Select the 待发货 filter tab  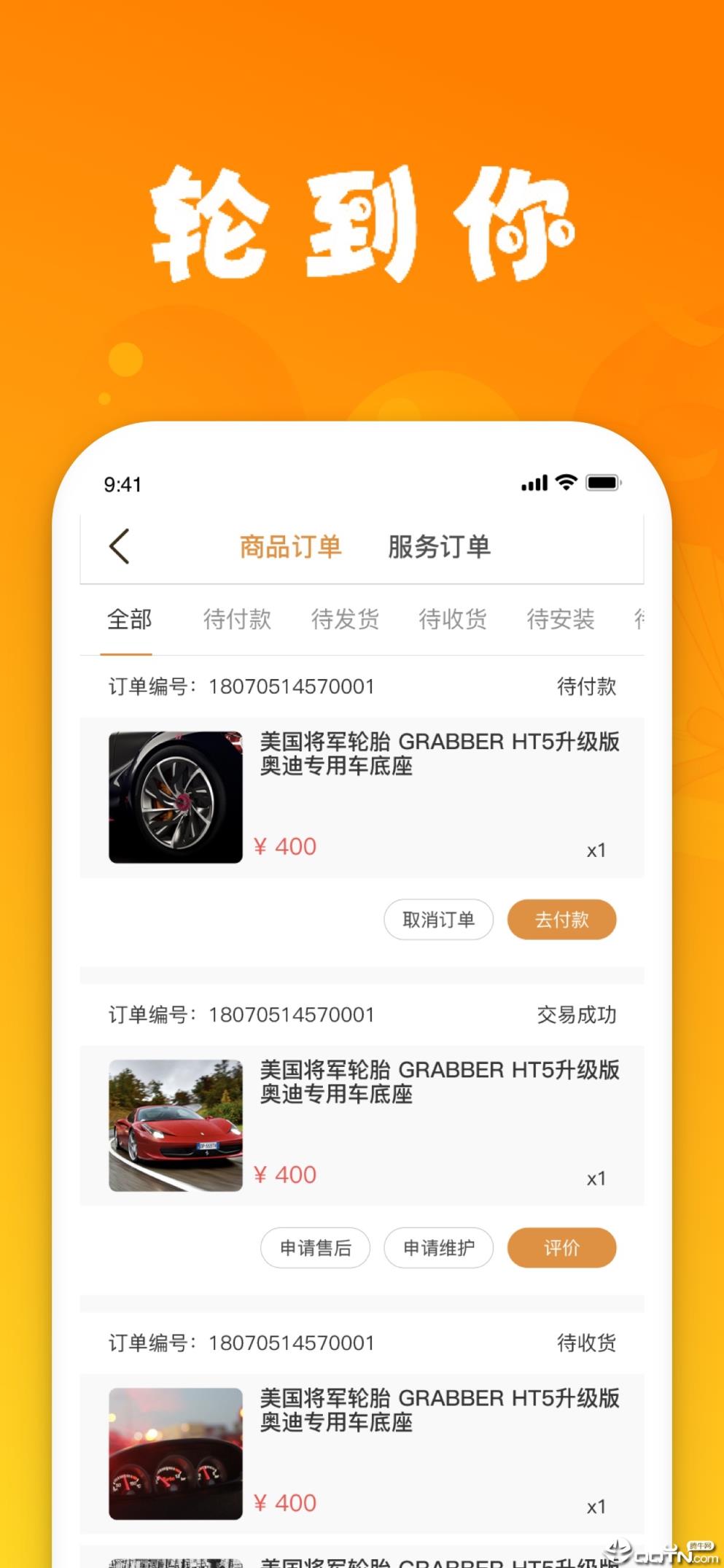click(x=345, y=620)
